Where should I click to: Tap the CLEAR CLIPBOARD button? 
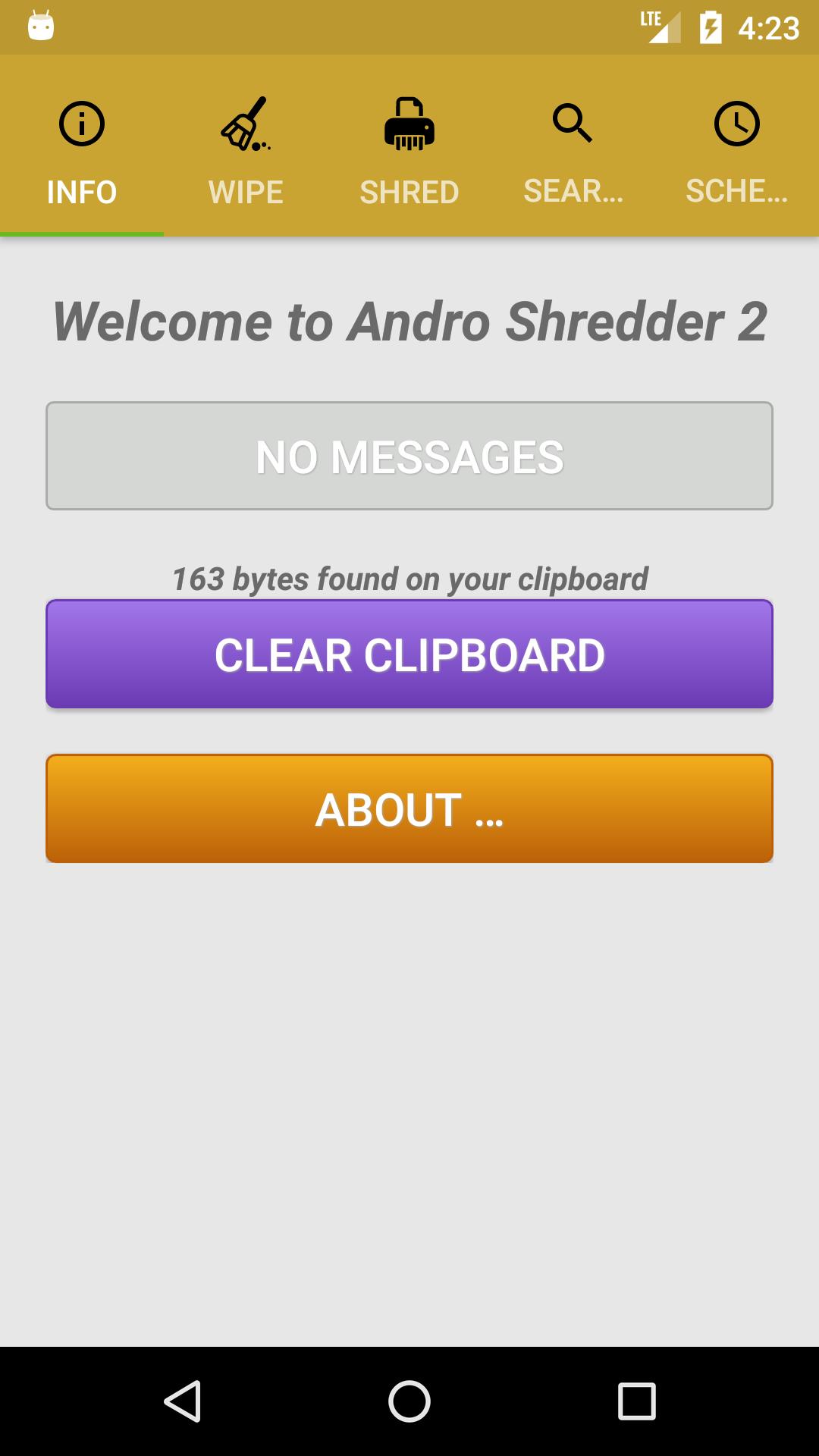[x=409, y=654]
